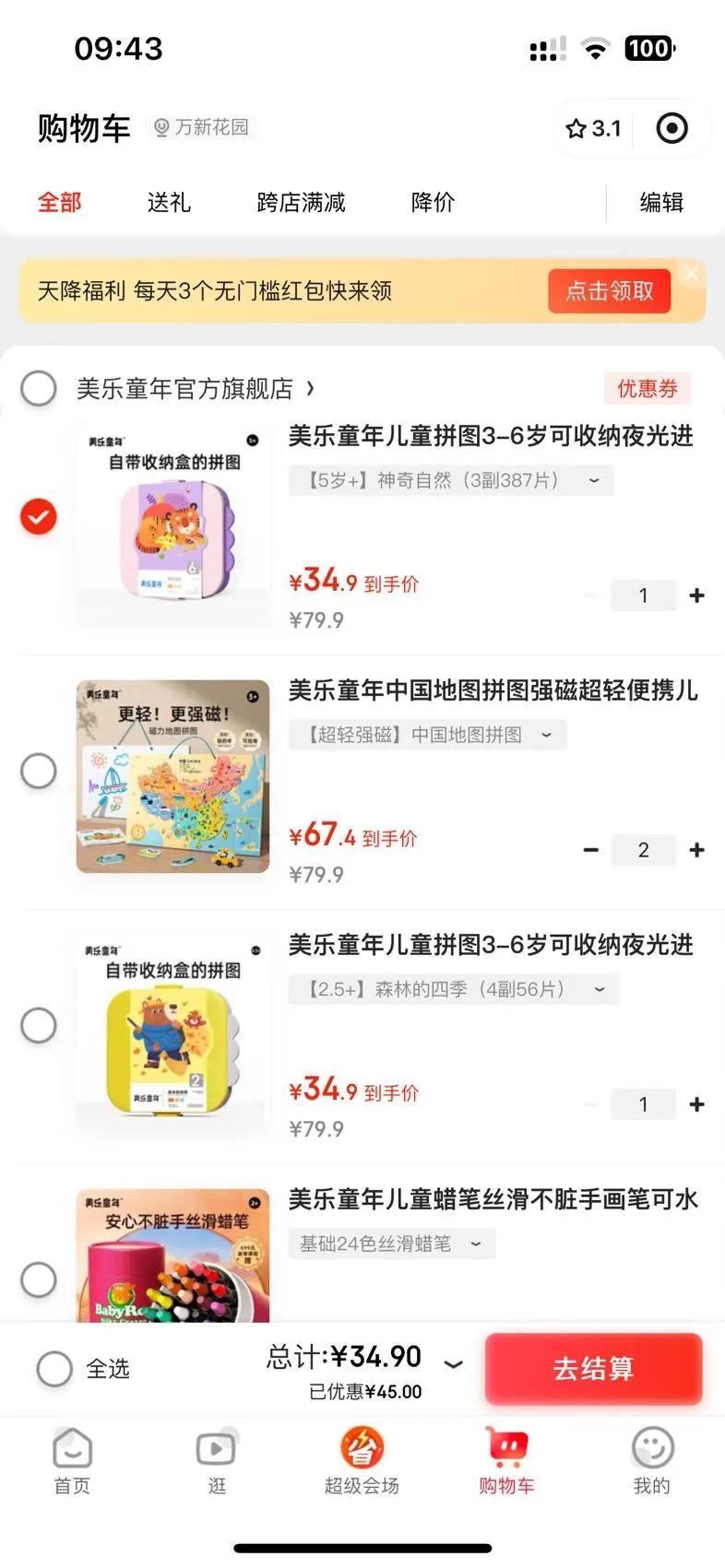Open the 跨店满减 tab
725x1568 pixels.
coord(301,202)
